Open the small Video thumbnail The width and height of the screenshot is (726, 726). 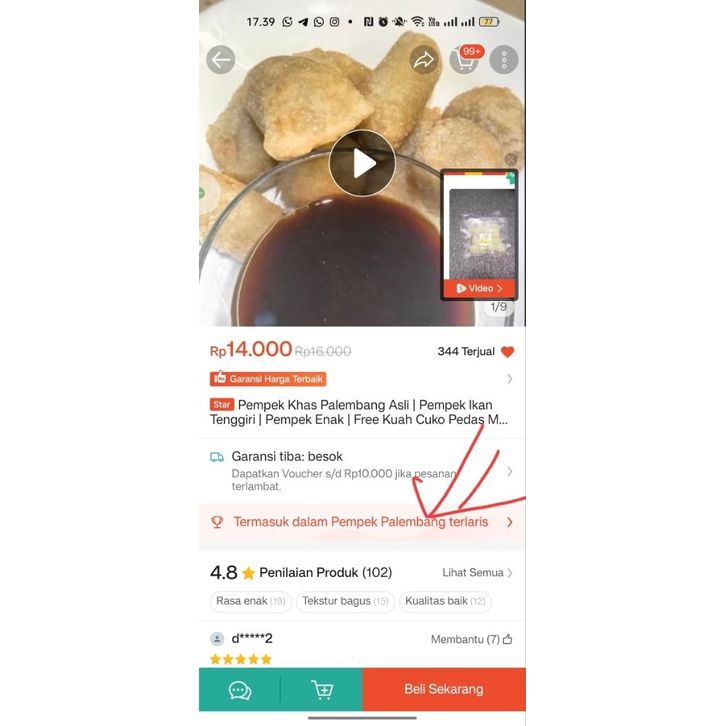pyautogui.click(x=479, y=235)
